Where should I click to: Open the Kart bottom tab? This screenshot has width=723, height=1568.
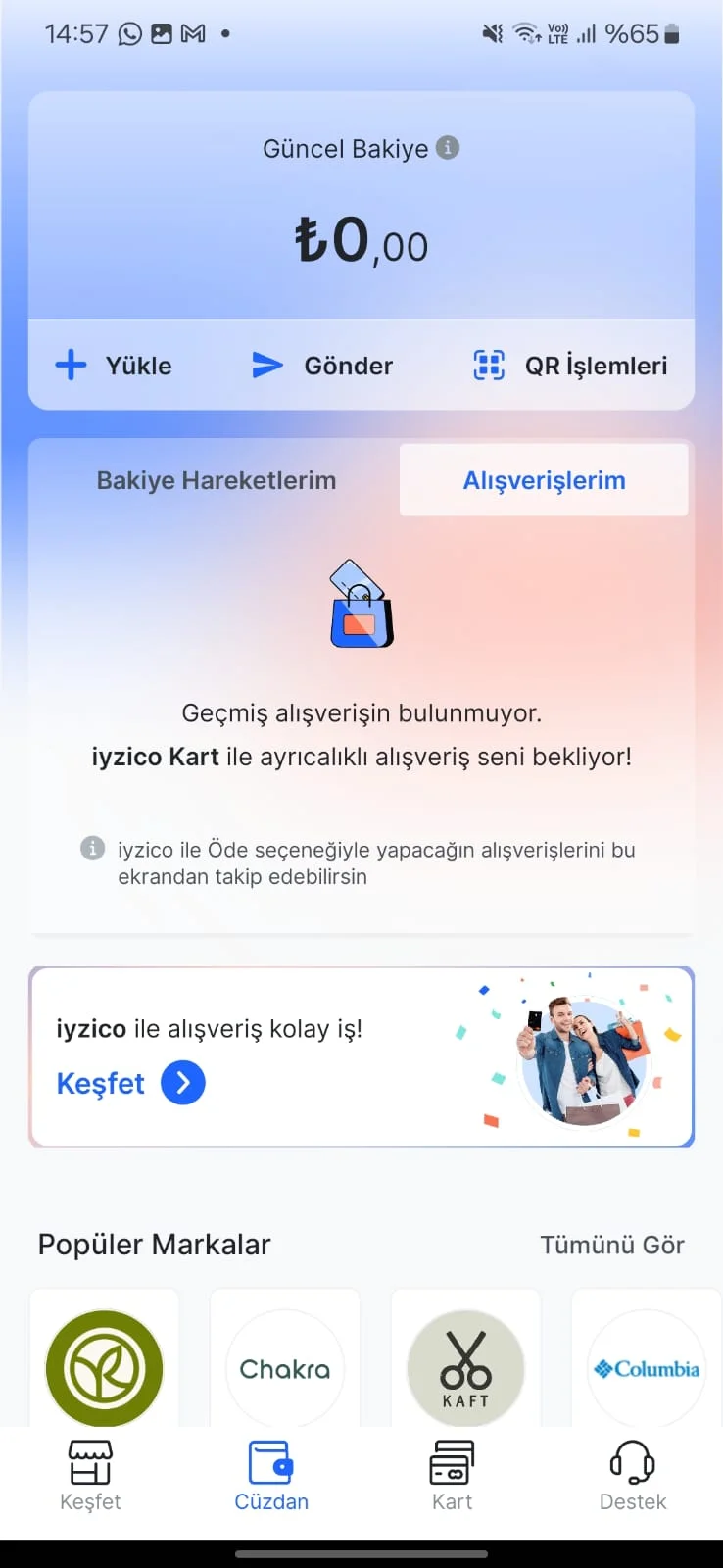452,1476
